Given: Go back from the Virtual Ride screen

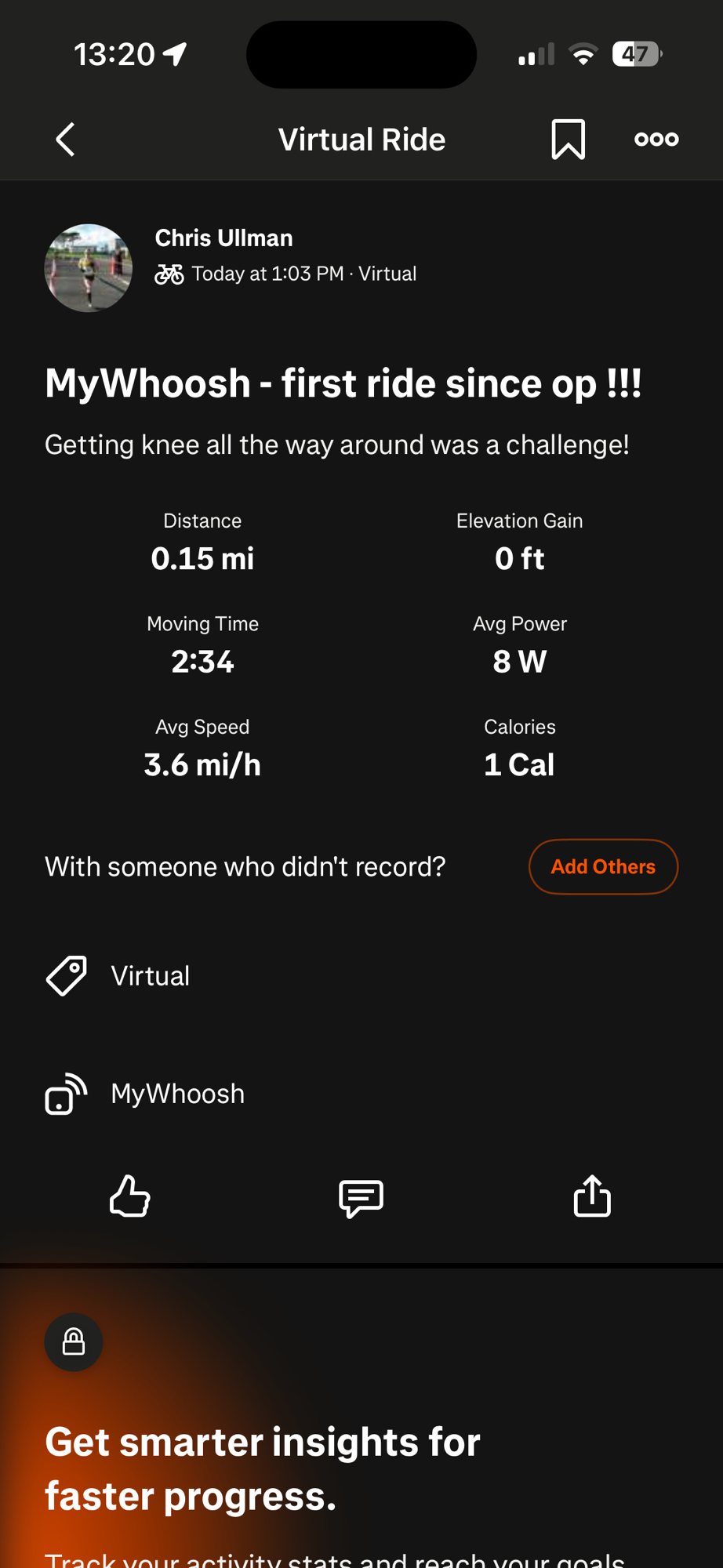Looking at the screenshot, I should point(66,140).
